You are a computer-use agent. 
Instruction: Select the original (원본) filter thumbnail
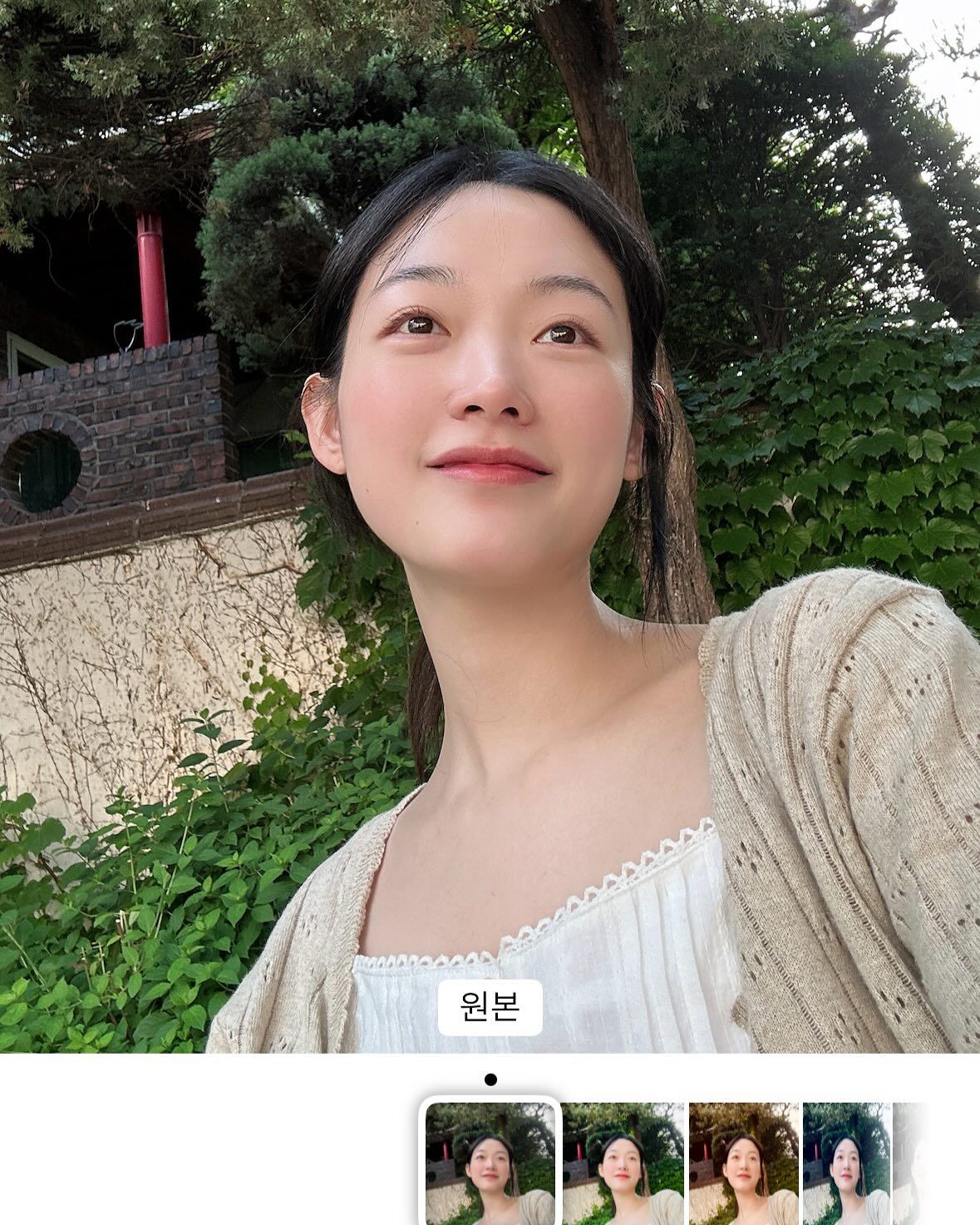pos(490,1164)
